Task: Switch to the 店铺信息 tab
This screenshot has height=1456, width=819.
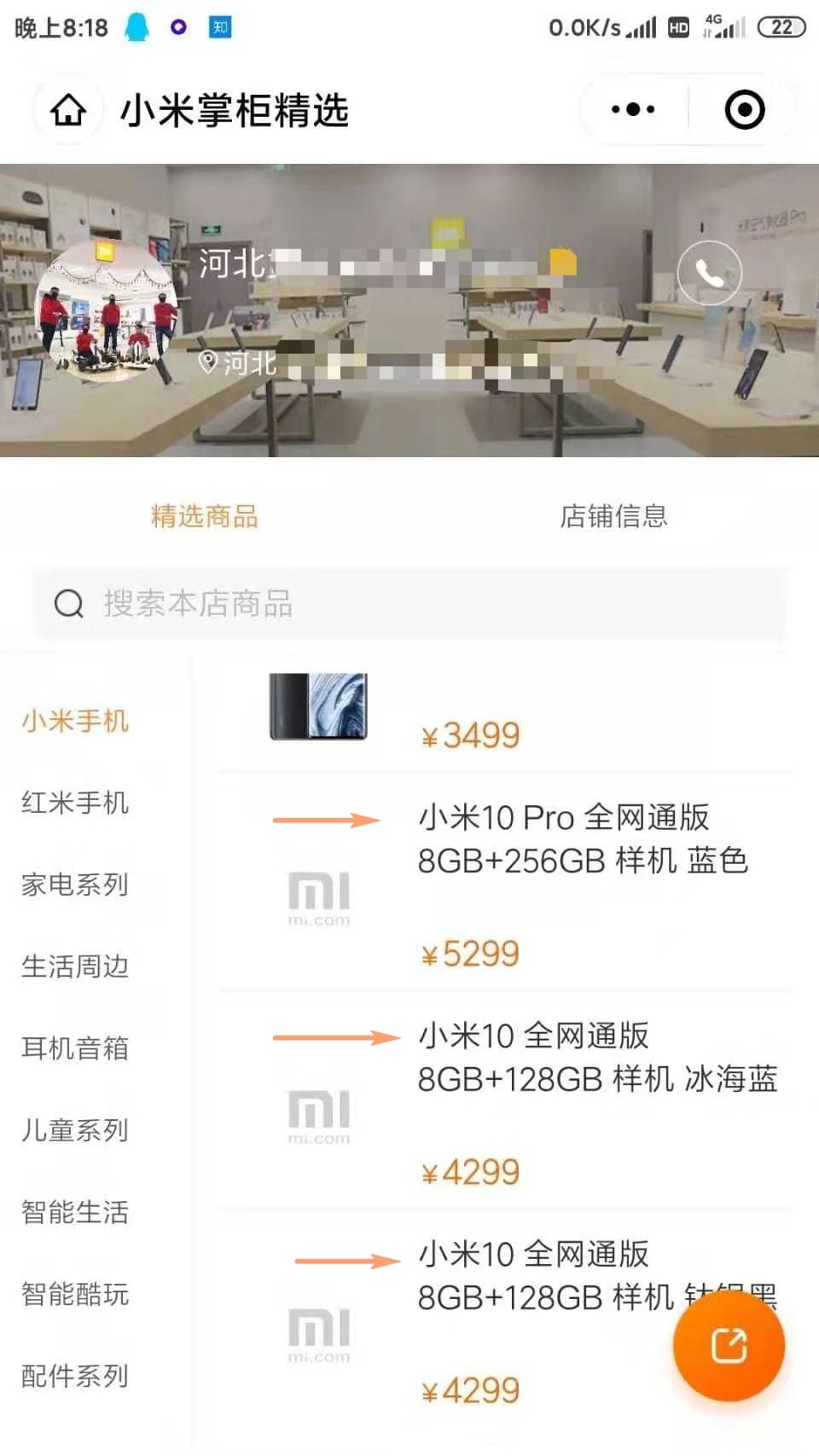Action: click(613, 516)
